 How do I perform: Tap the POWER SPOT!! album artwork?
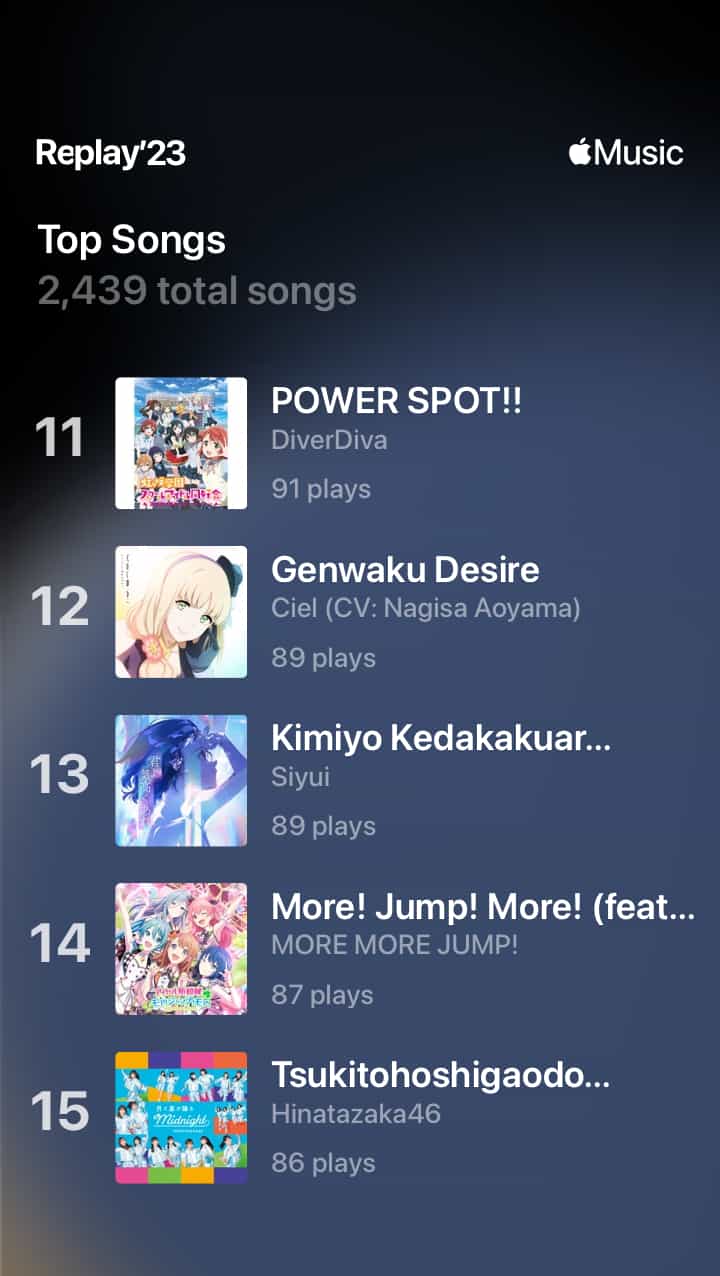click(181, 441)
